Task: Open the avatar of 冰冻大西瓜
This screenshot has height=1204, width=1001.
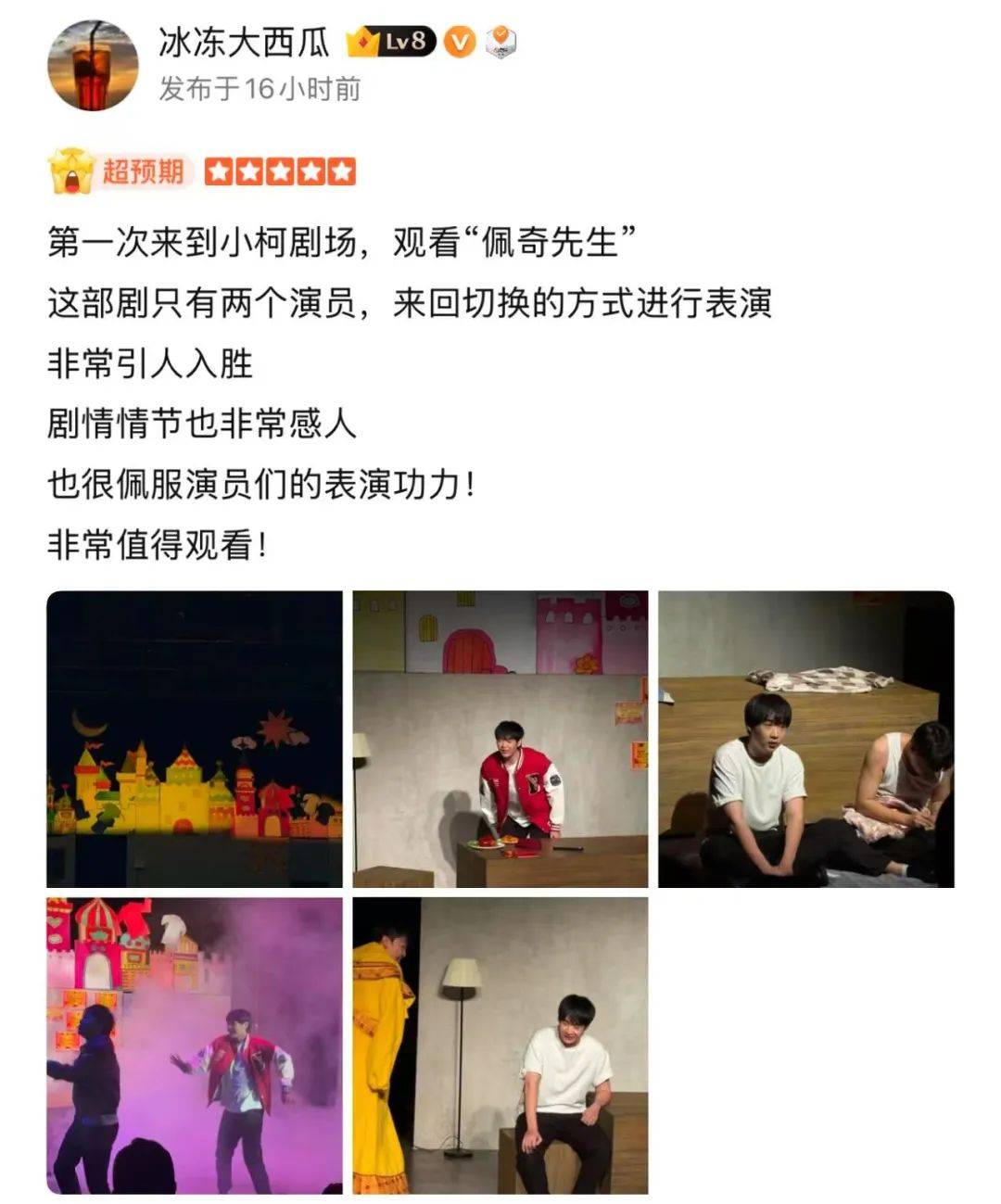Action: click(93, 65)
